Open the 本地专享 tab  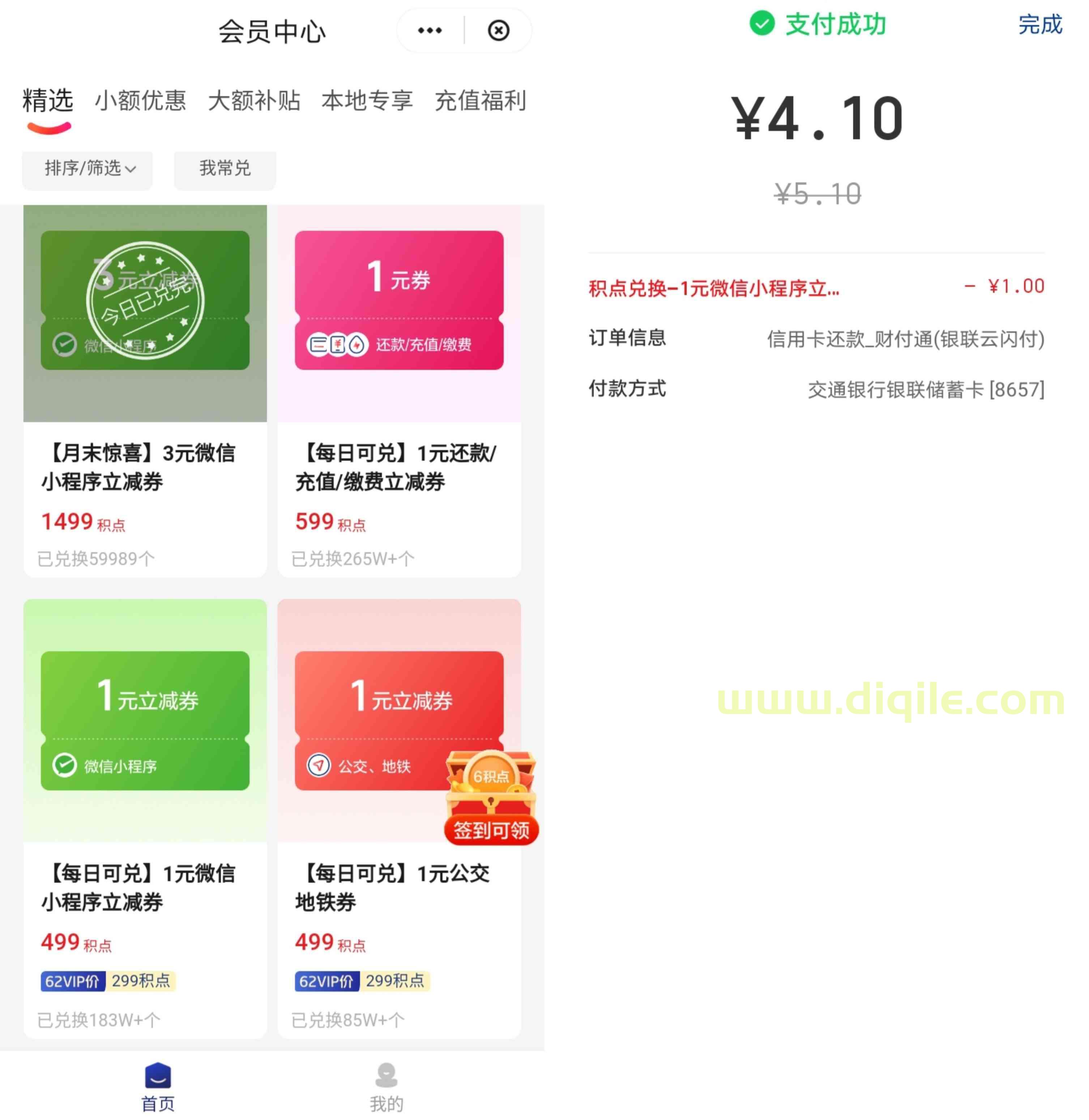click(367, 101)
